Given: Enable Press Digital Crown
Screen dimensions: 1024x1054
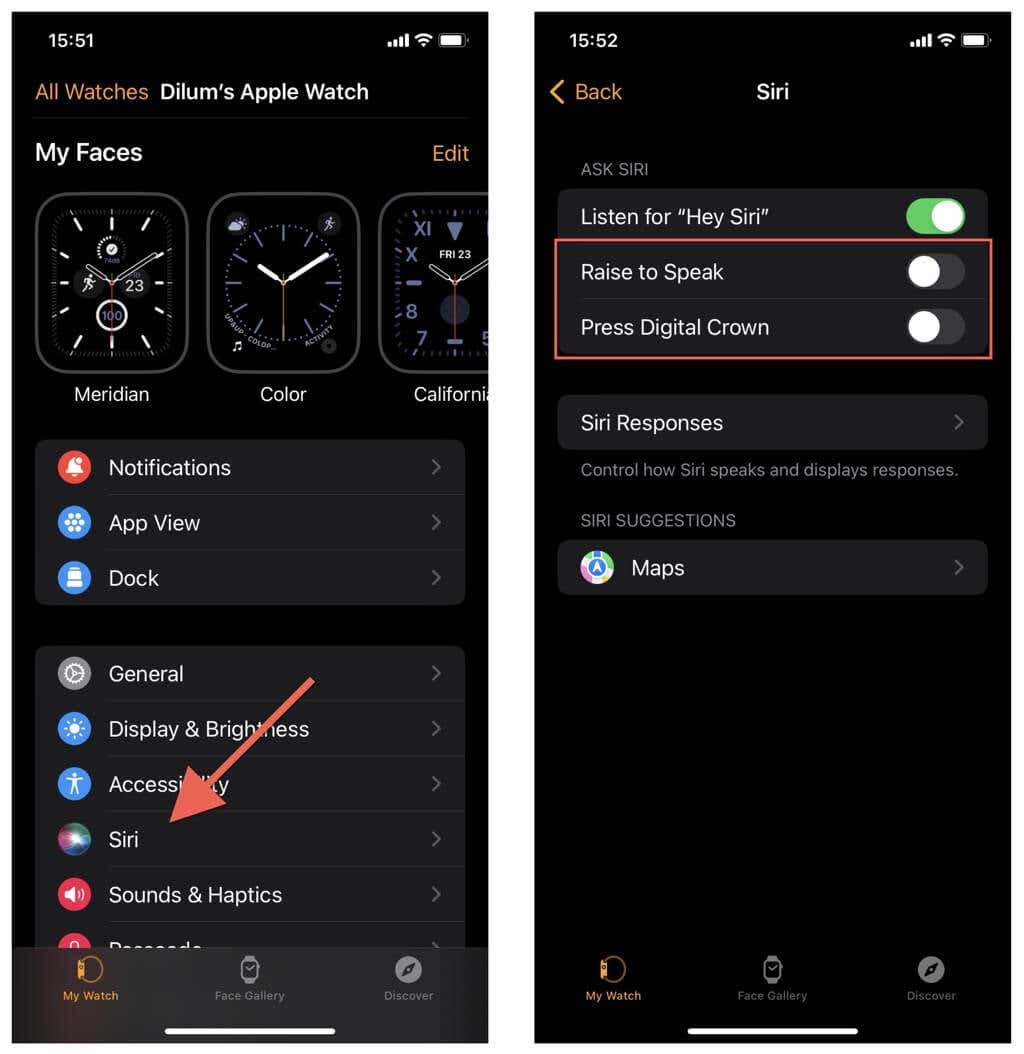Looking at the screenshot, I should (x=935, y=327).
